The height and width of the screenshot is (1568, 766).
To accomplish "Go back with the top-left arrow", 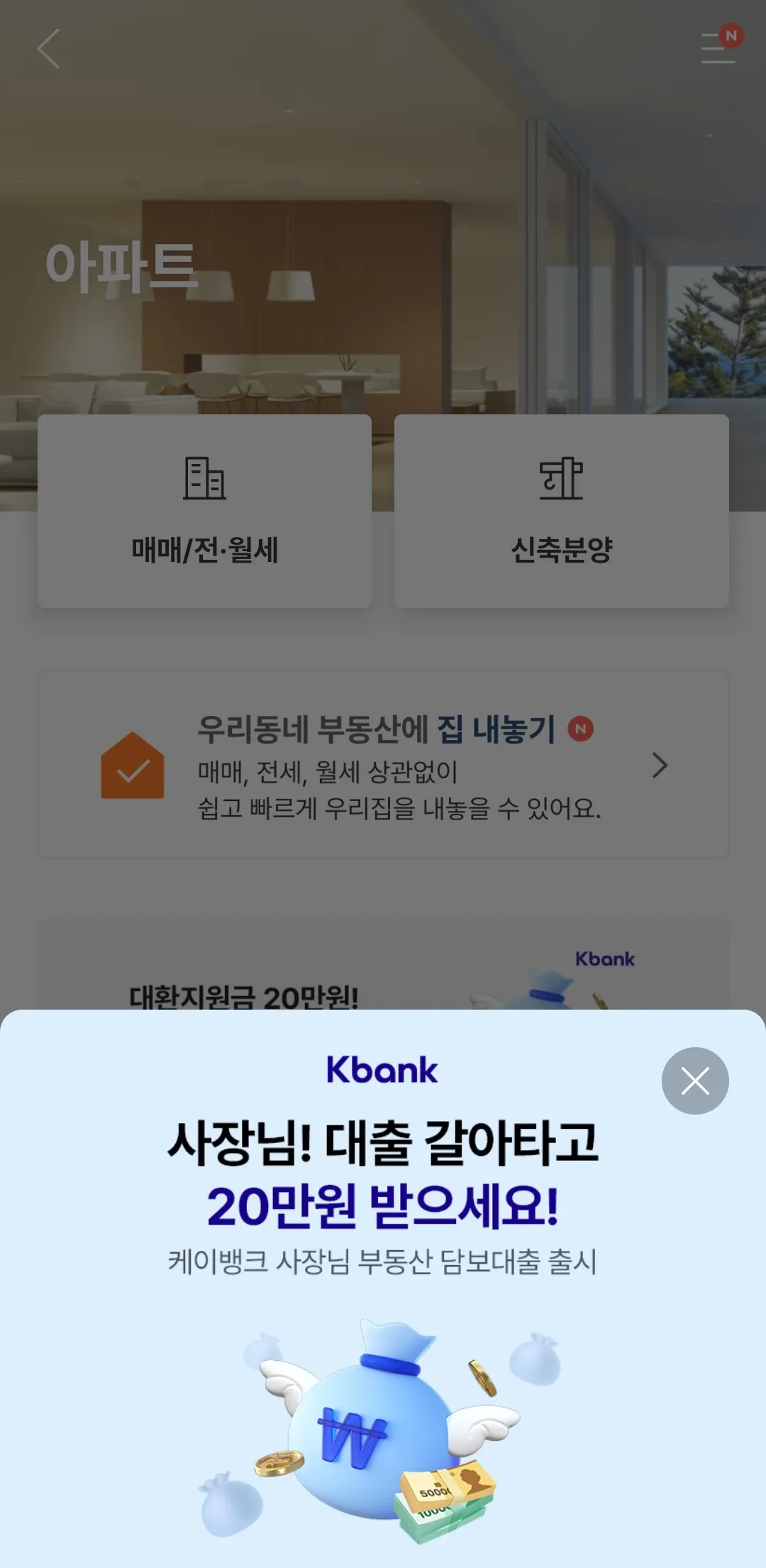I will click(x=48, y=49).
